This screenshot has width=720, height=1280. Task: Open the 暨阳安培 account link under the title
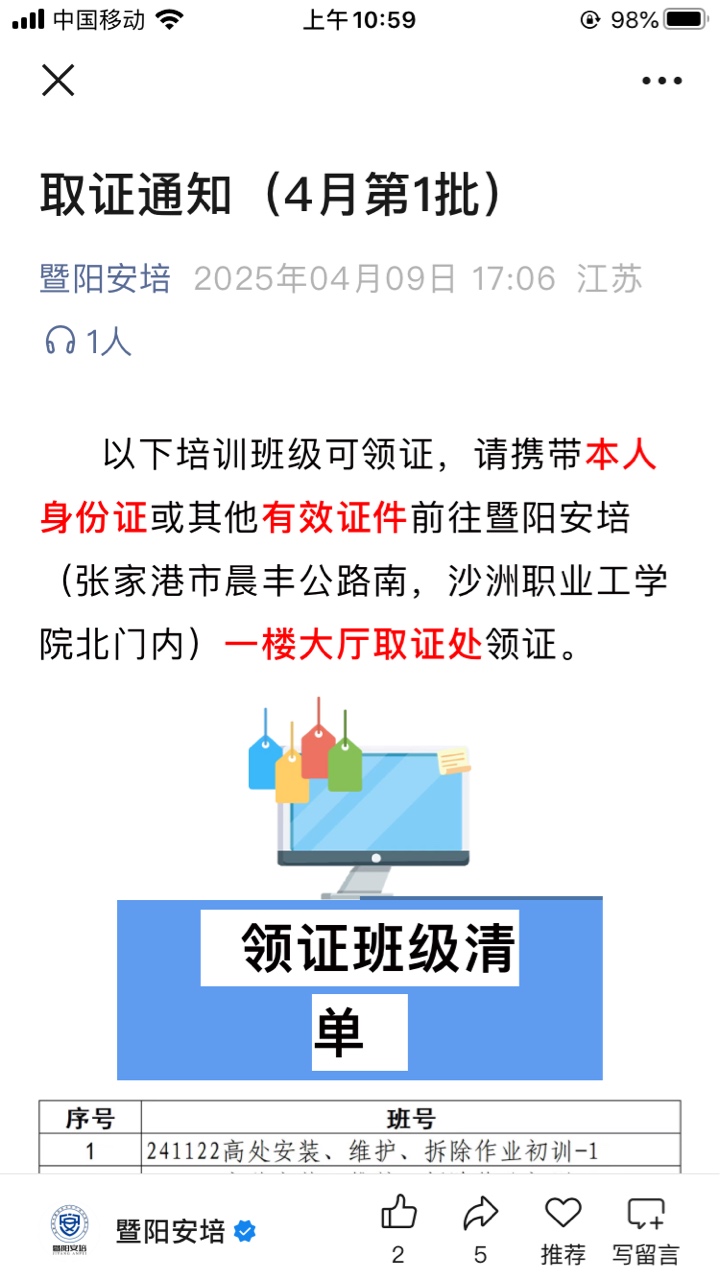point(105,278)
